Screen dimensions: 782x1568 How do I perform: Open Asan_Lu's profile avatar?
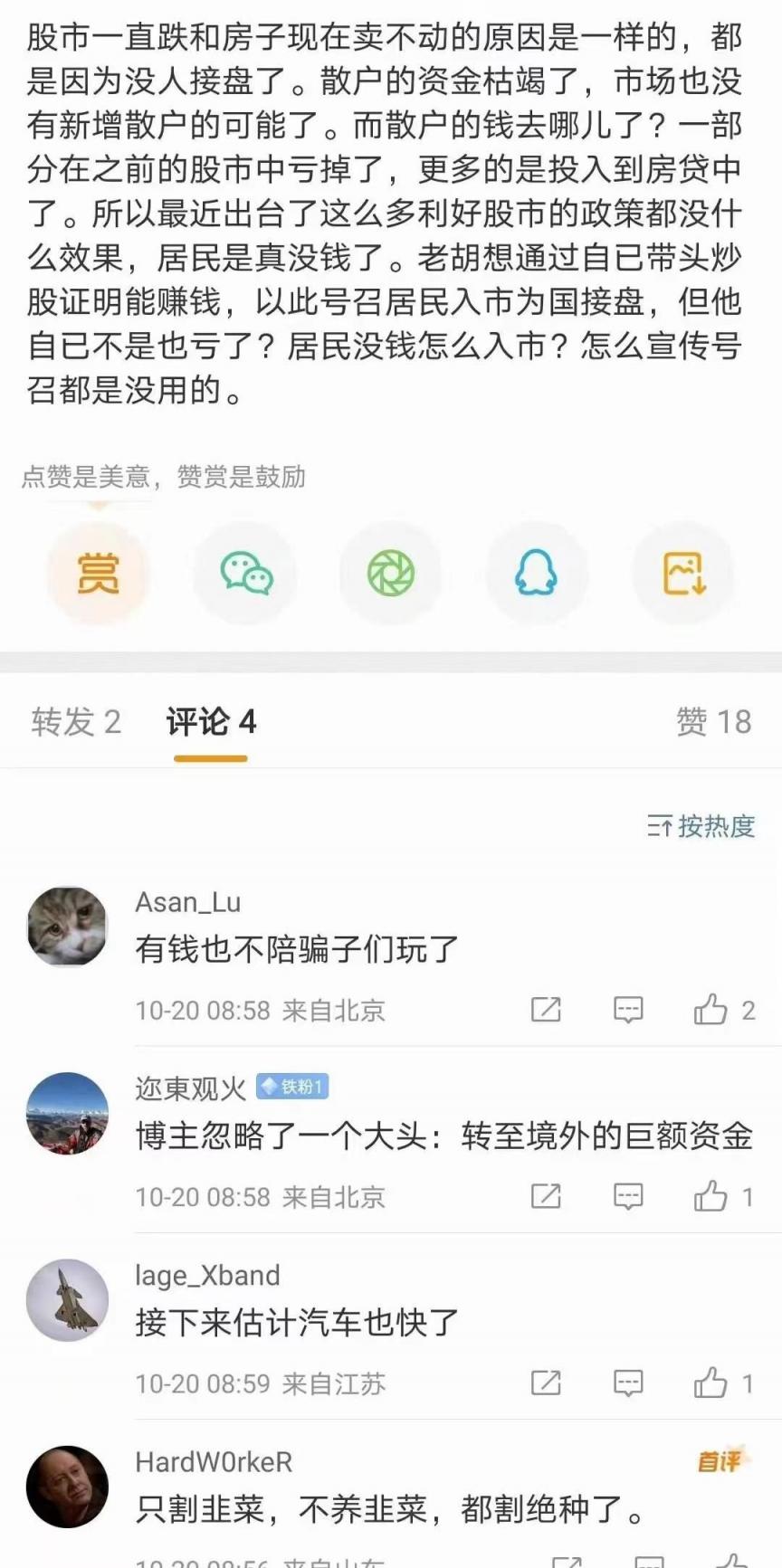(x=67, y=927)
